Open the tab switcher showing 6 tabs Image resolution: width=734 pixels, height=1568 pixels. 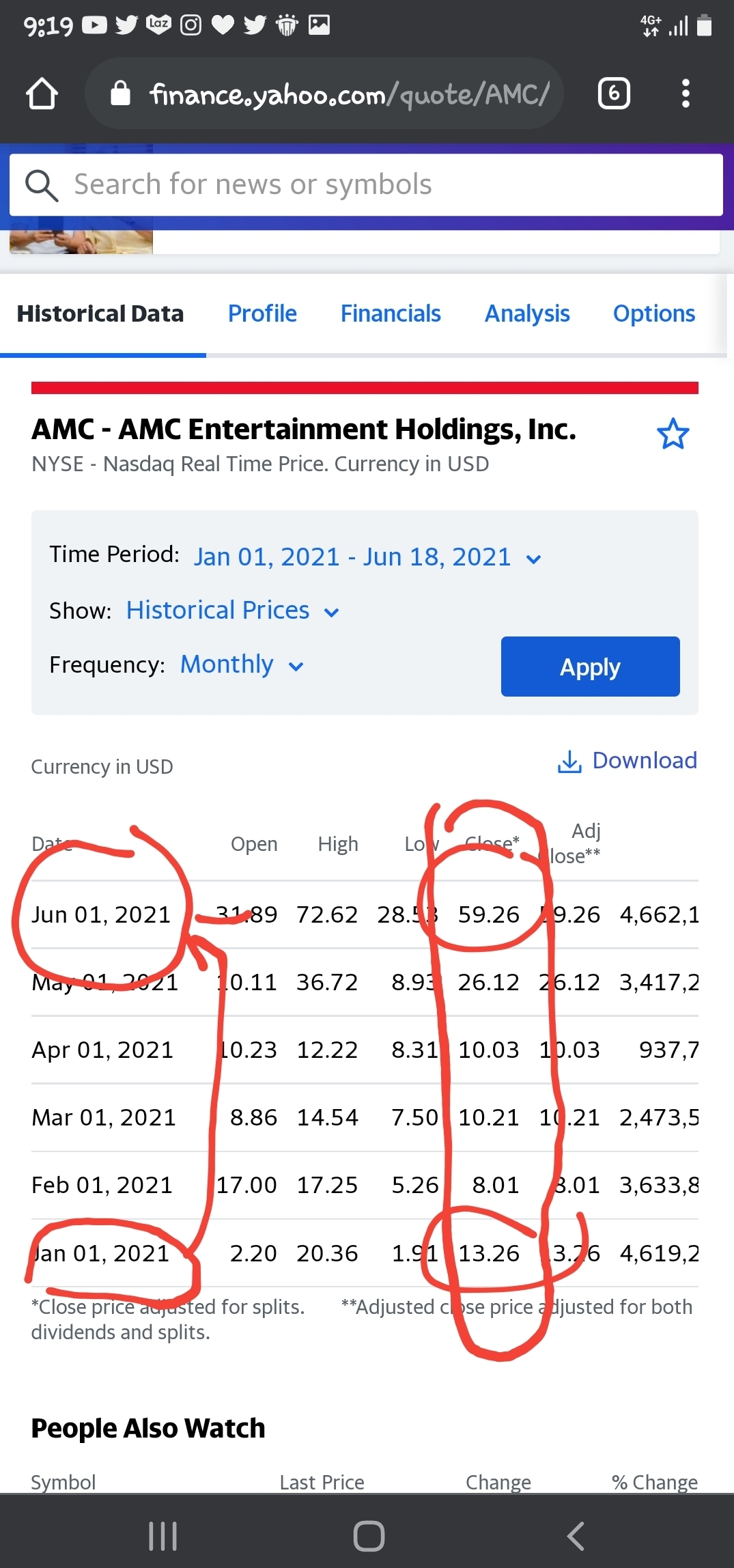(614, 94)
